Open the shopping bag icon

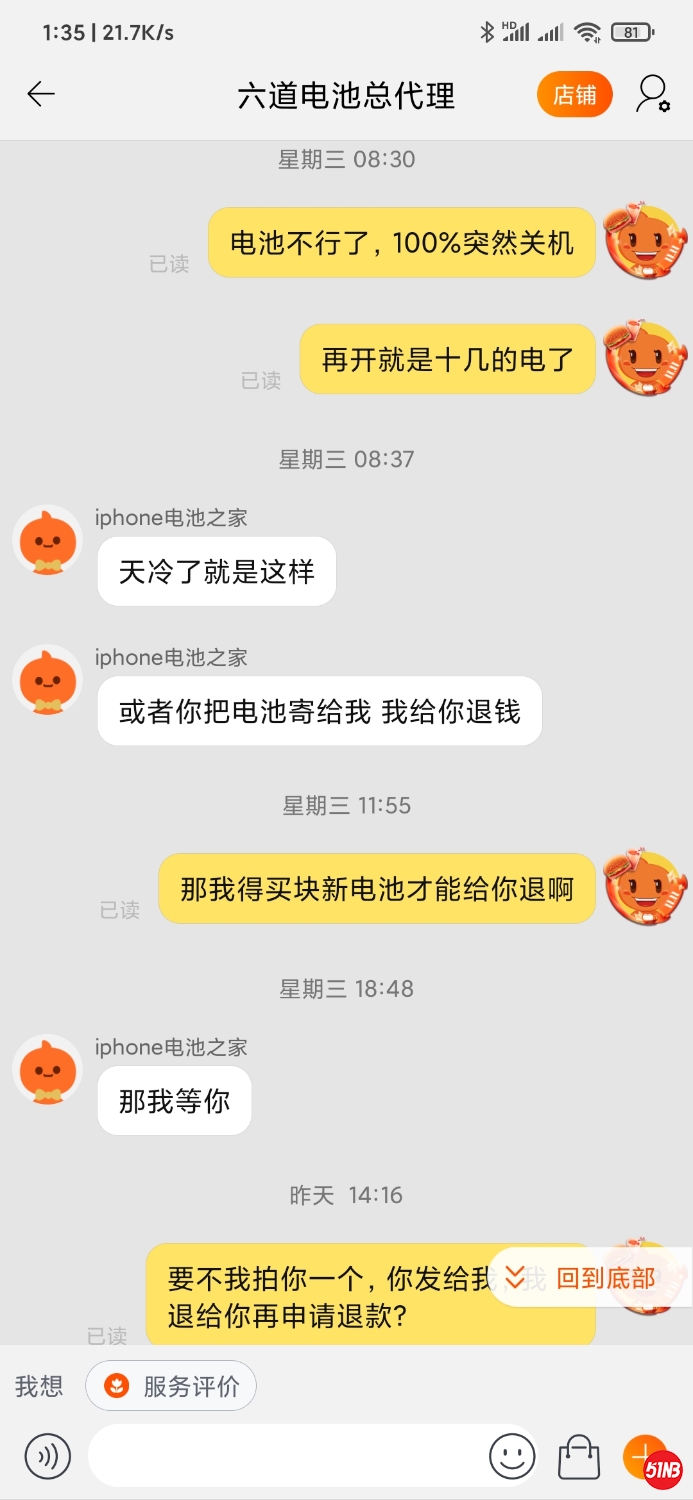point(579,1456)
